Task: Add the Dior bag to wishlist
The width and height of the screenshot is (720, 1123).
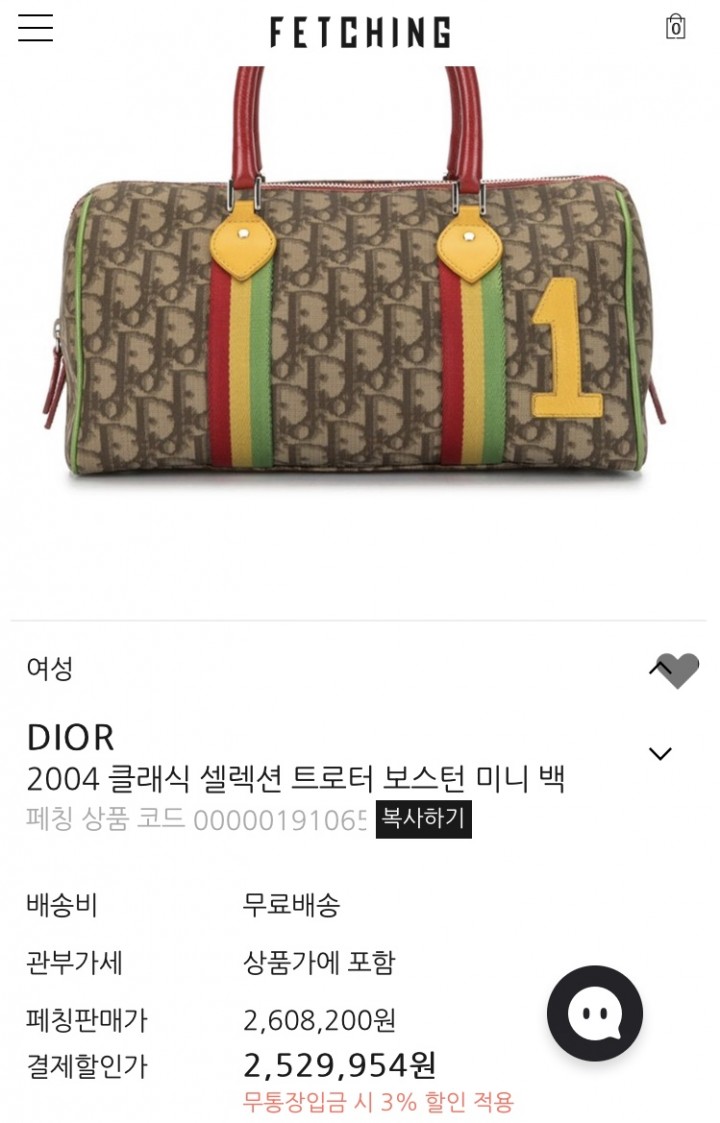Action: pos(679,670)
